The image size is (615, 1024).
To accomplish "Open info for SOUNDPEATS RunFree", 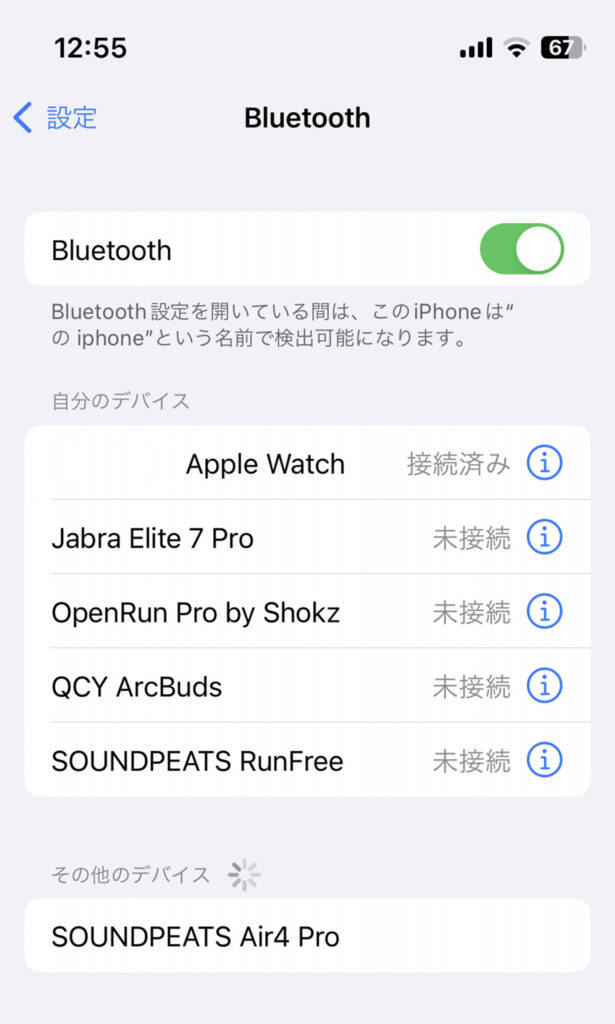I will click(x=544, y=760).
